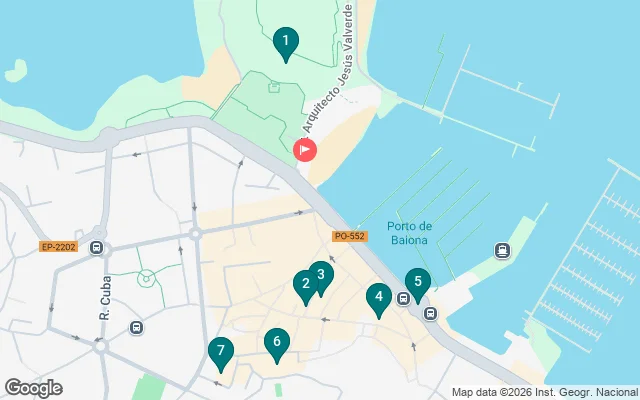Choose map pin number 6

[x=277, y=343]
